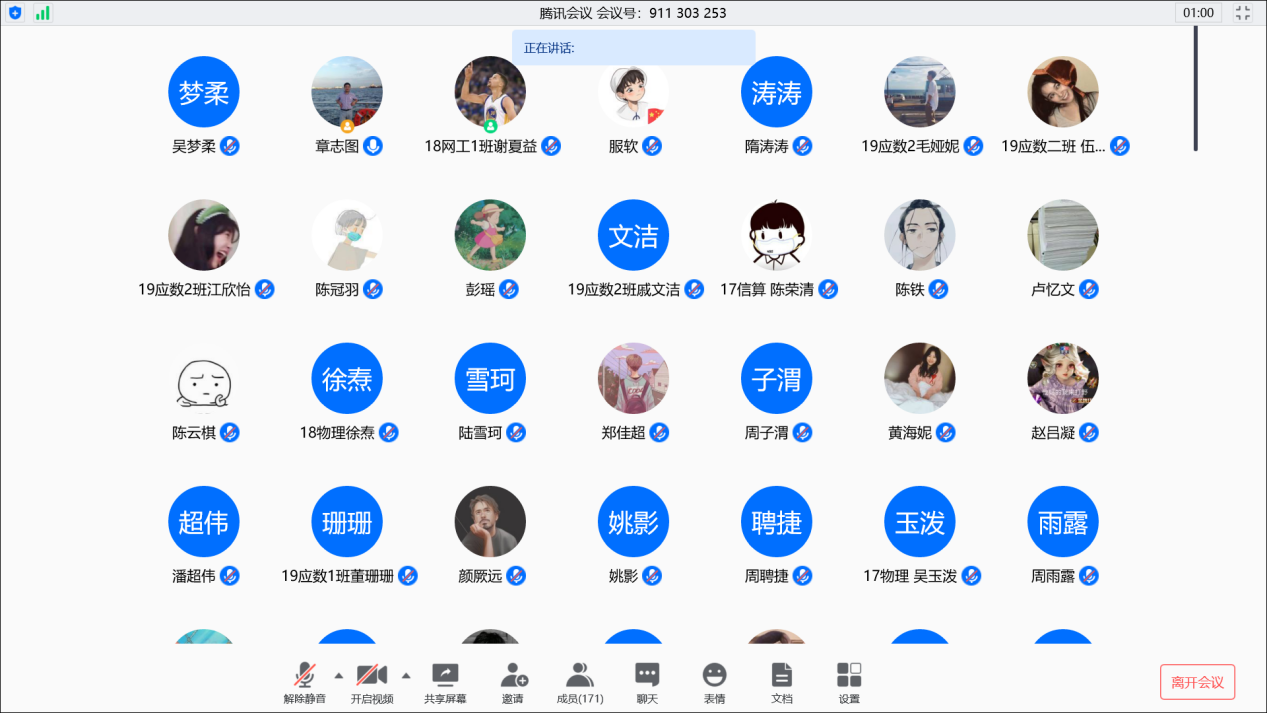This screenshot has height=713, width=1267.
Task: Turn on video (开启视频)
Action: coord(372,680)
